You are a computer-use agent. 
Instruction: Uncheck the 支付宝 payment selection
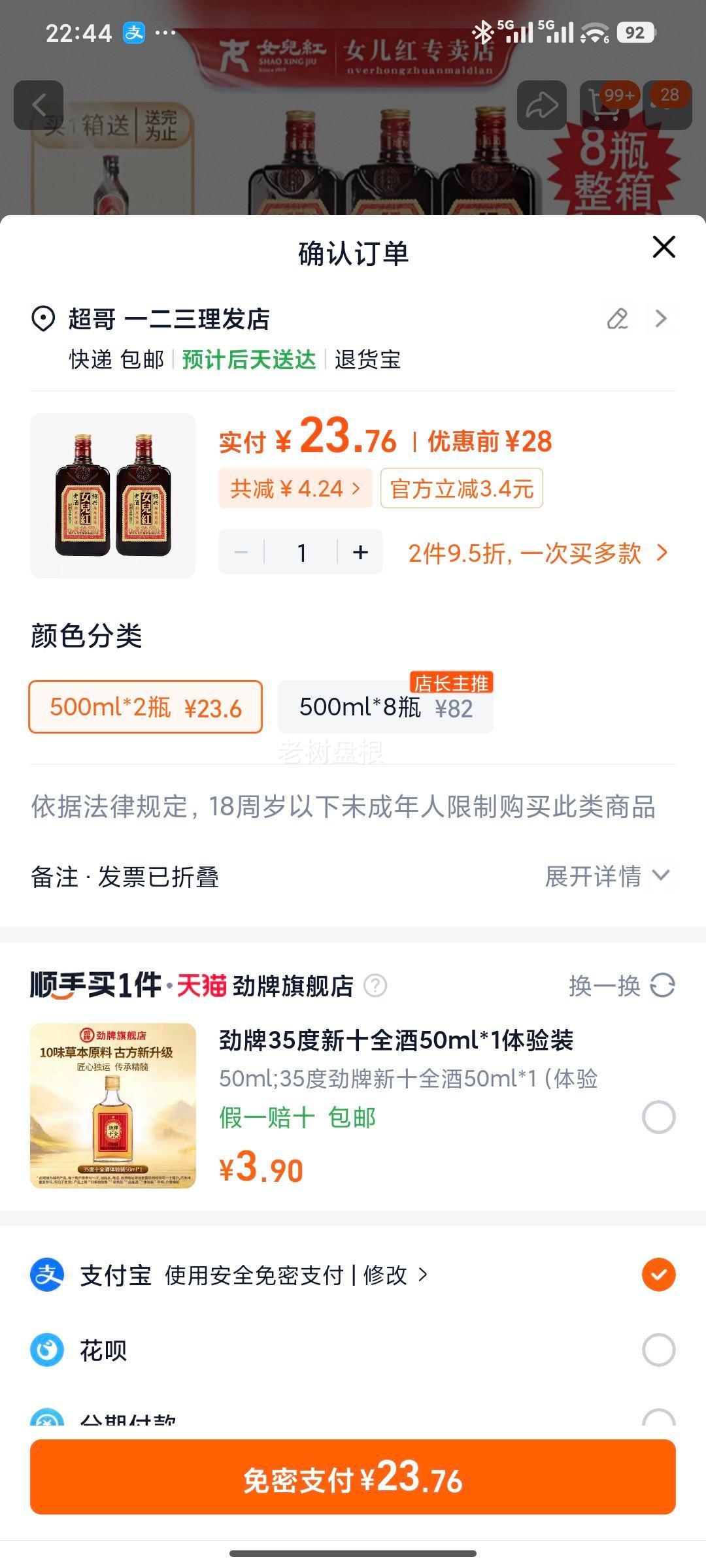(x=658, y=1275)
